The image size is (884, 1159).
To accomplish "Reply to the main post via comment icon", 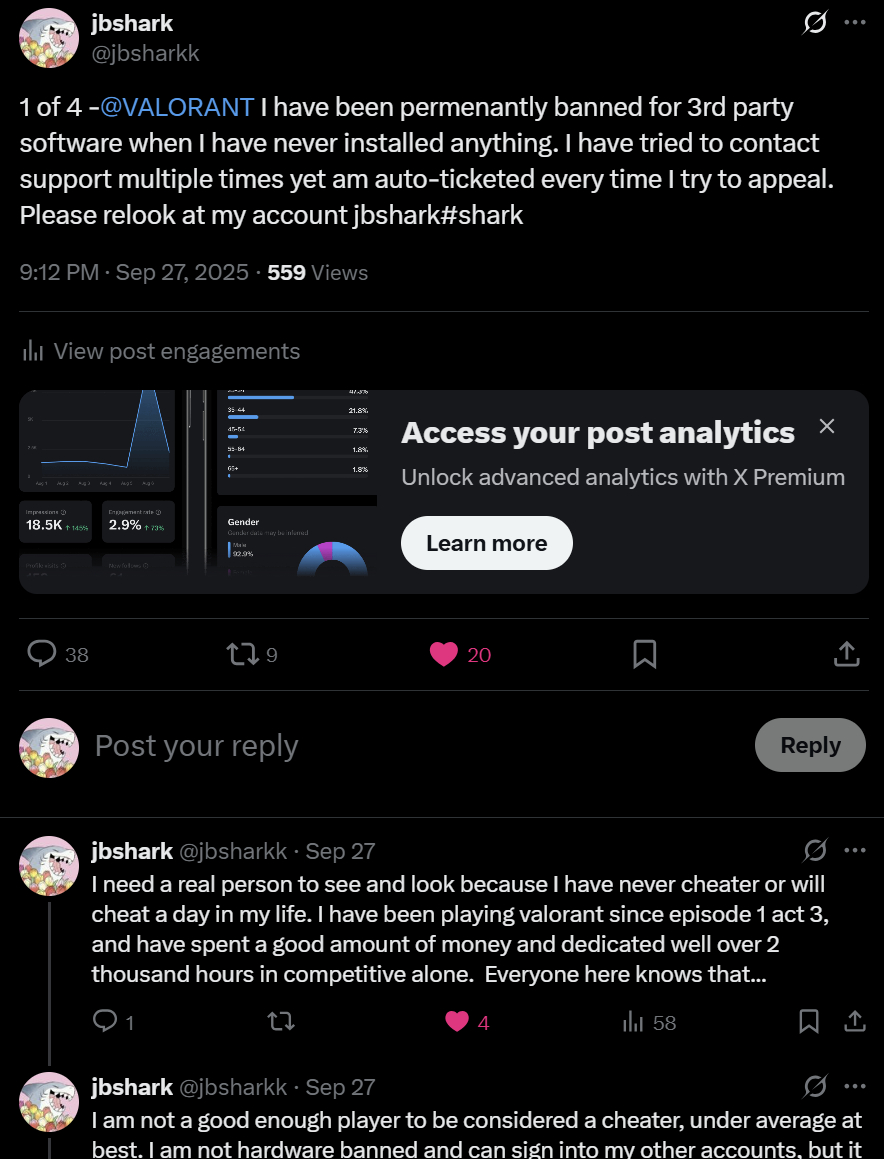I will pyautogui.click(x=42, y=654).
